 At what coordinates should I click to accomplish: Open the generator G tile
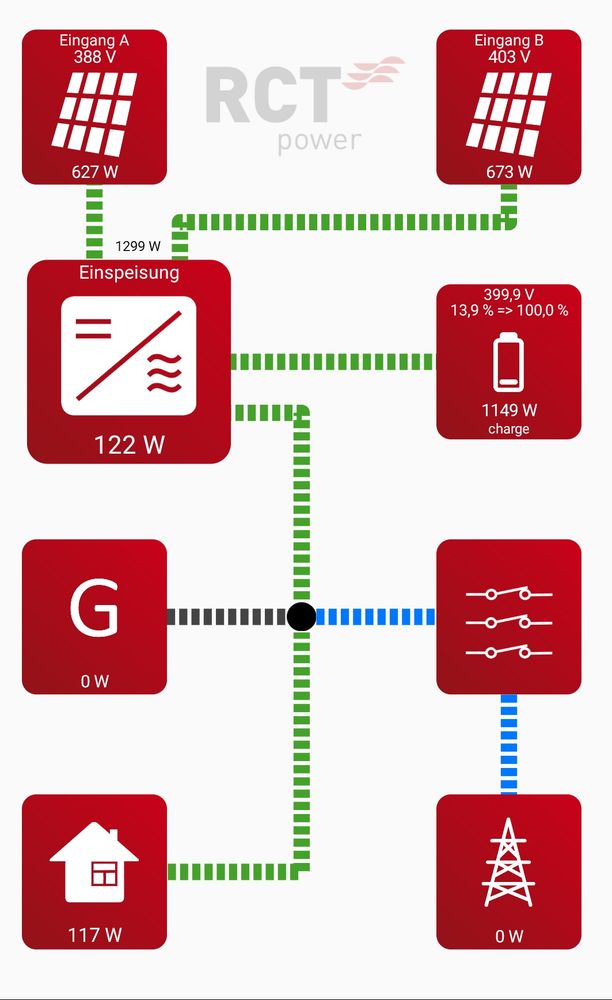(x=94, y=617)
